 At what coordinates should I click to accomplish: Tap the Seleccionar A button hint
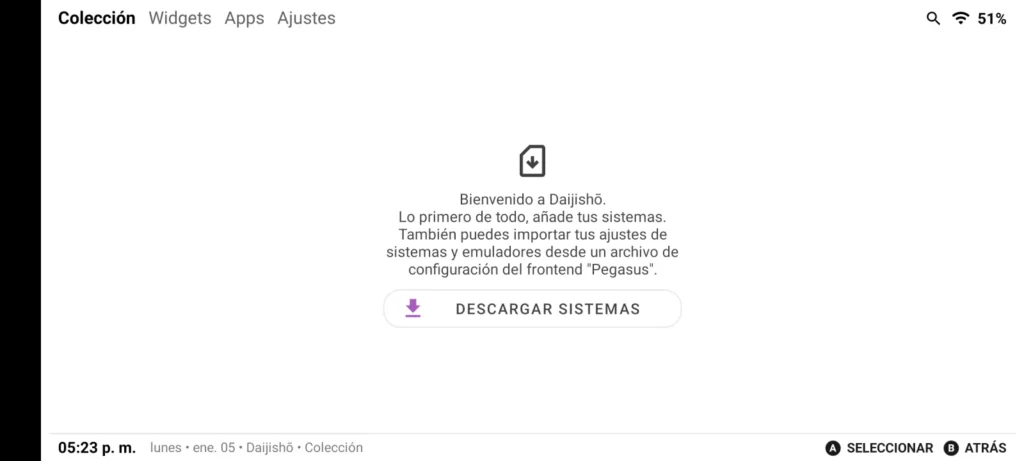click(x=879, y=448)
